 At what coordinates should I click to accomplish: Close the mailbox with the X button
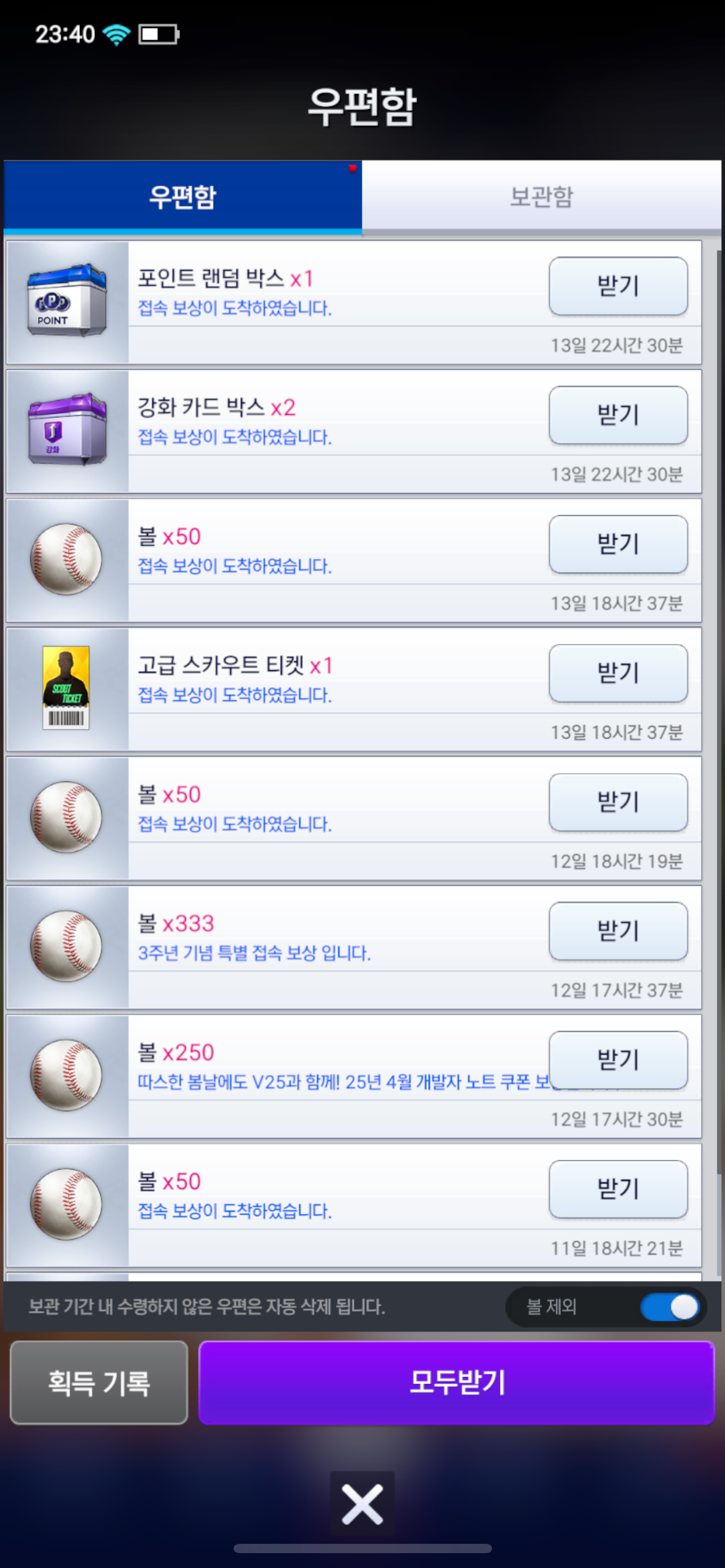[362, 1505]
